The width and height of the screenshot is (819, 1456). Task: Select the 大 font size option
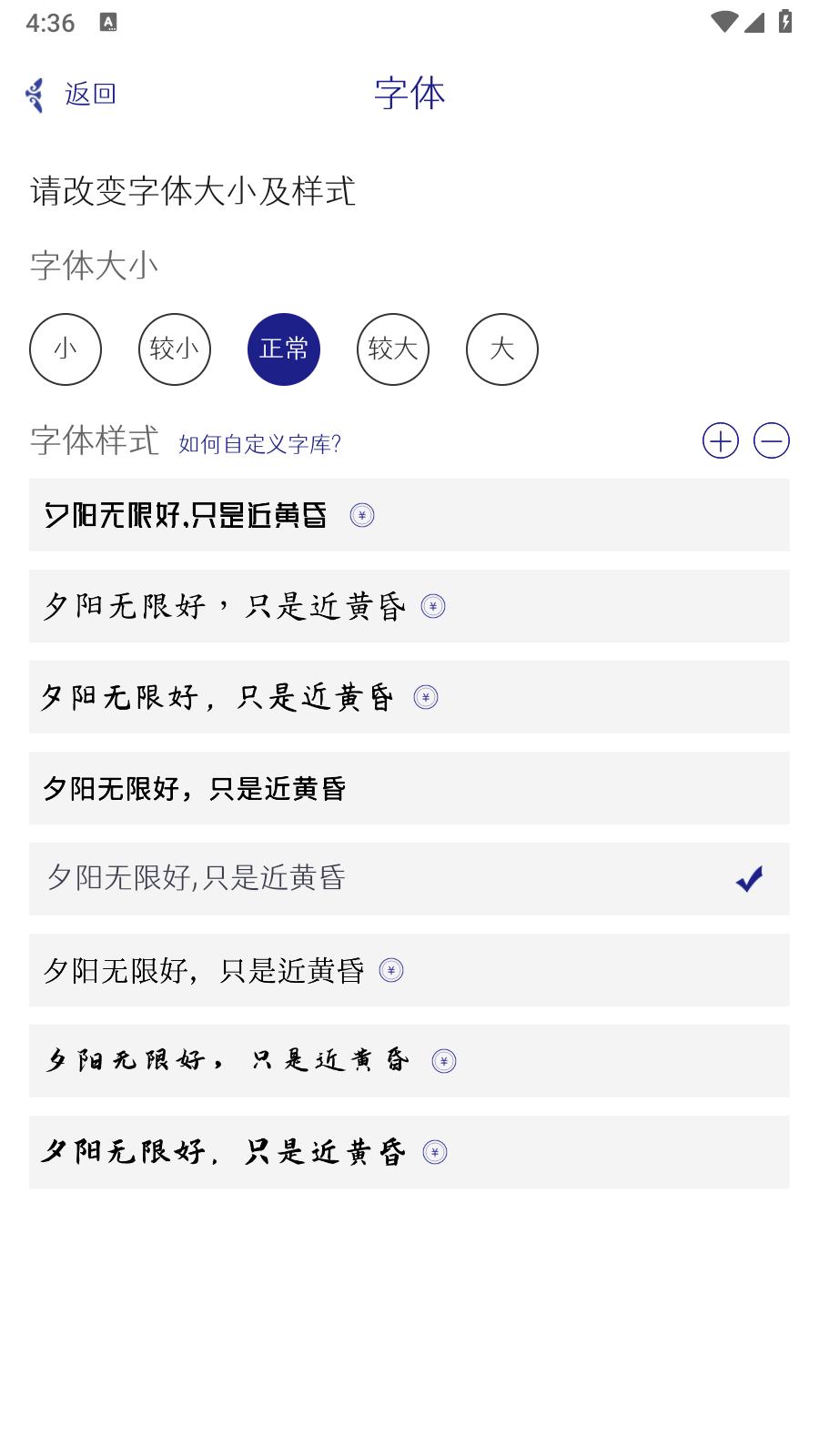point(502,349)
